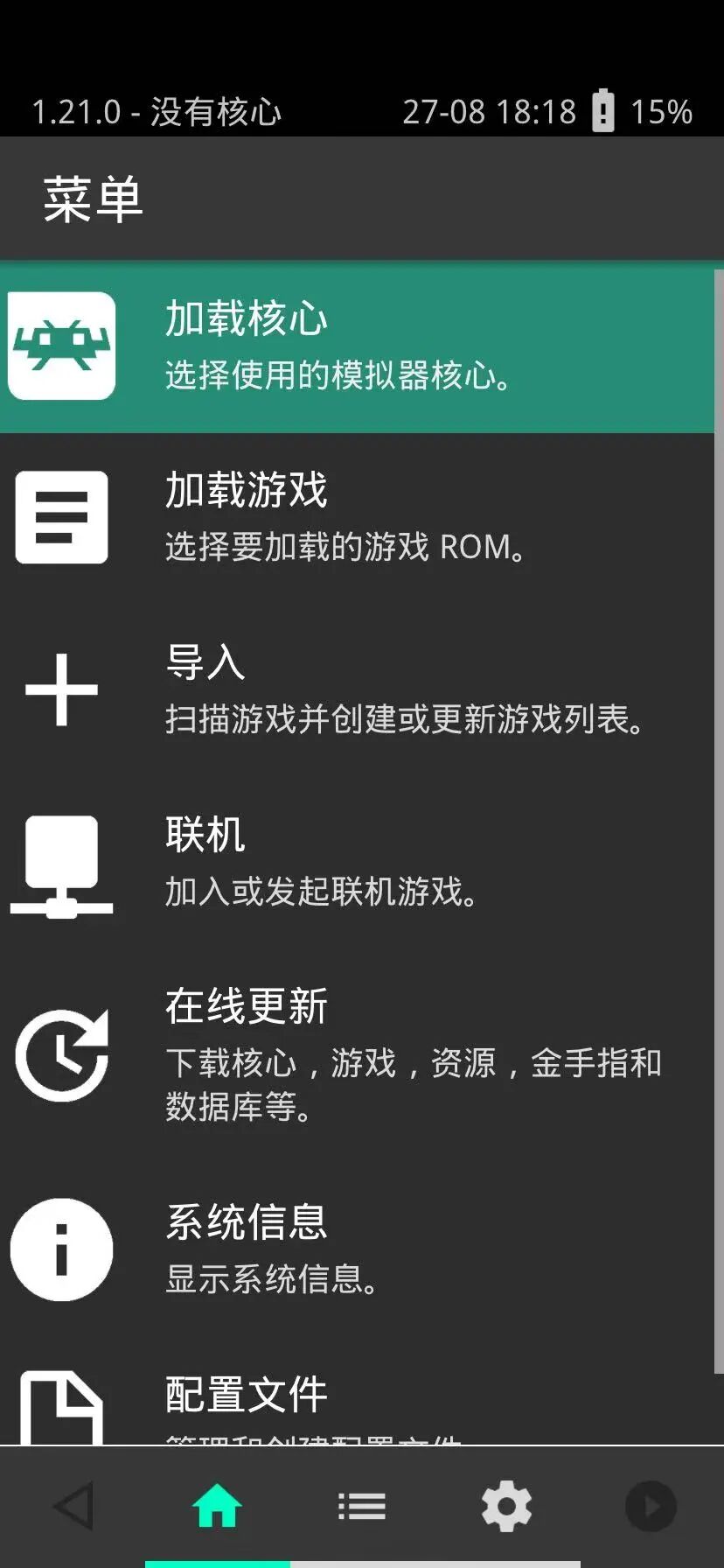The height and width of the screenshot is (1568, 724).
Task: Select the Load Core RetroArch icon
Action: click(x=61, y=346)
